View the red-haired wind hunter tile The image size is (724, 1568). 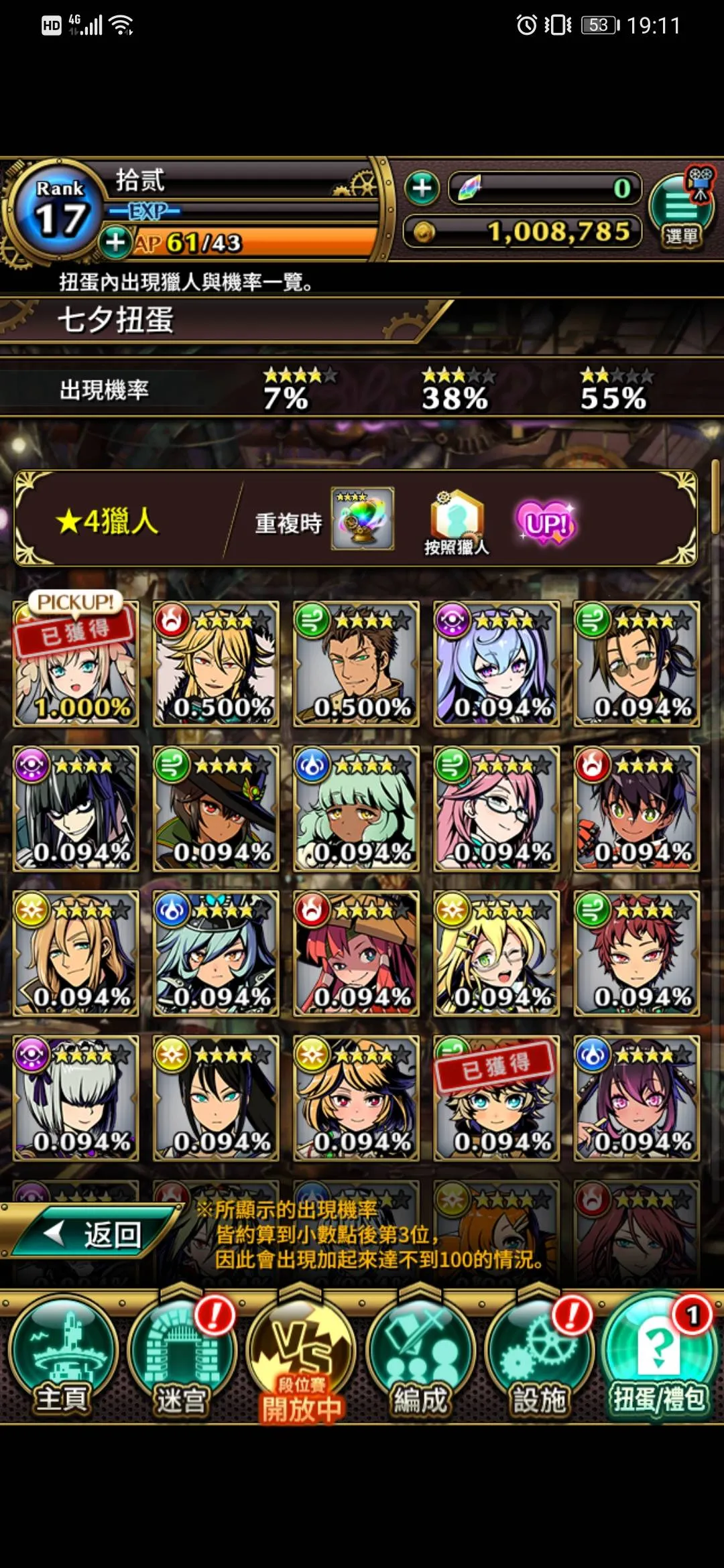636,953
